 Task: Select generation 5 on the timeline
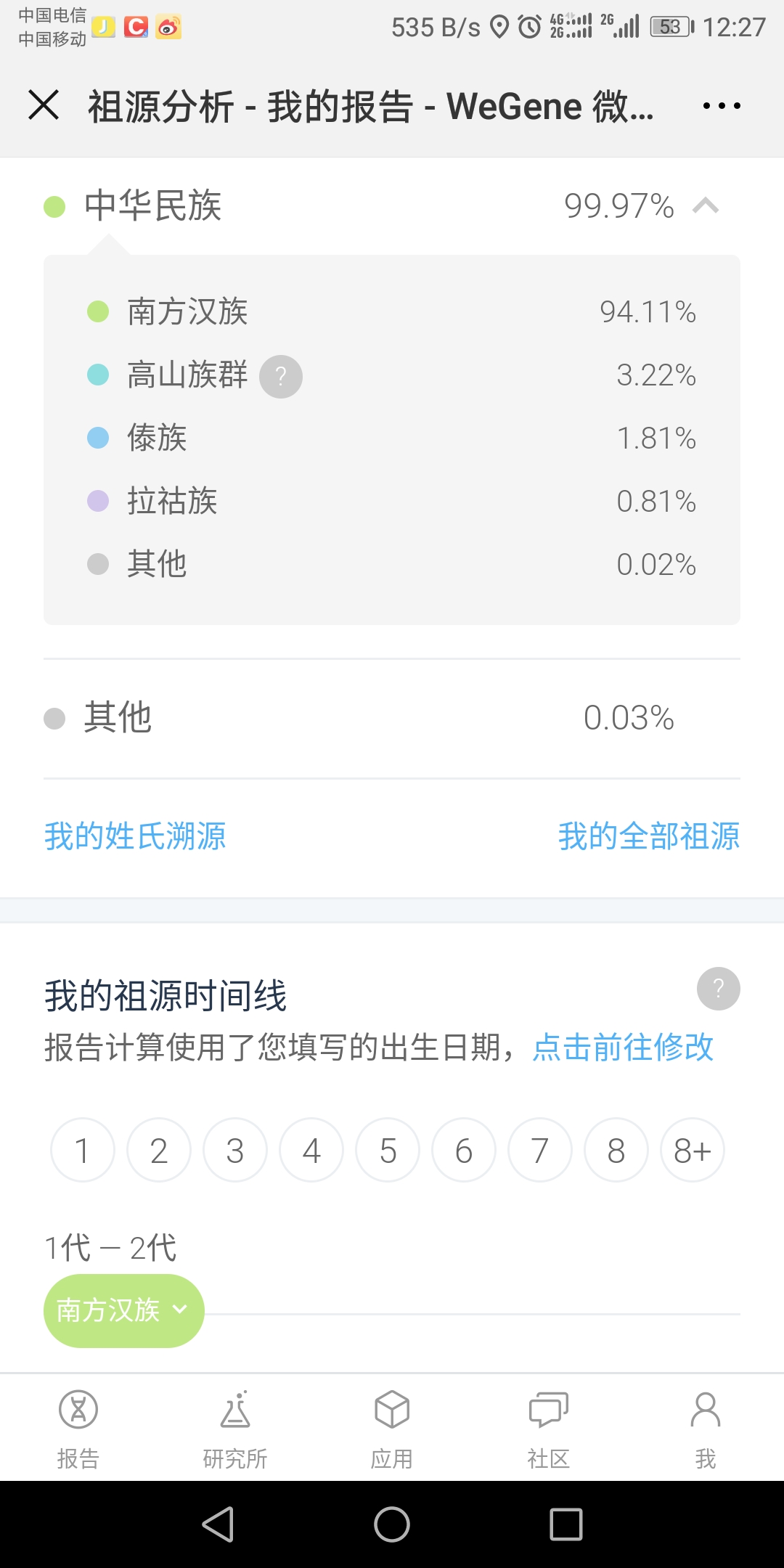coord(388,1150)
